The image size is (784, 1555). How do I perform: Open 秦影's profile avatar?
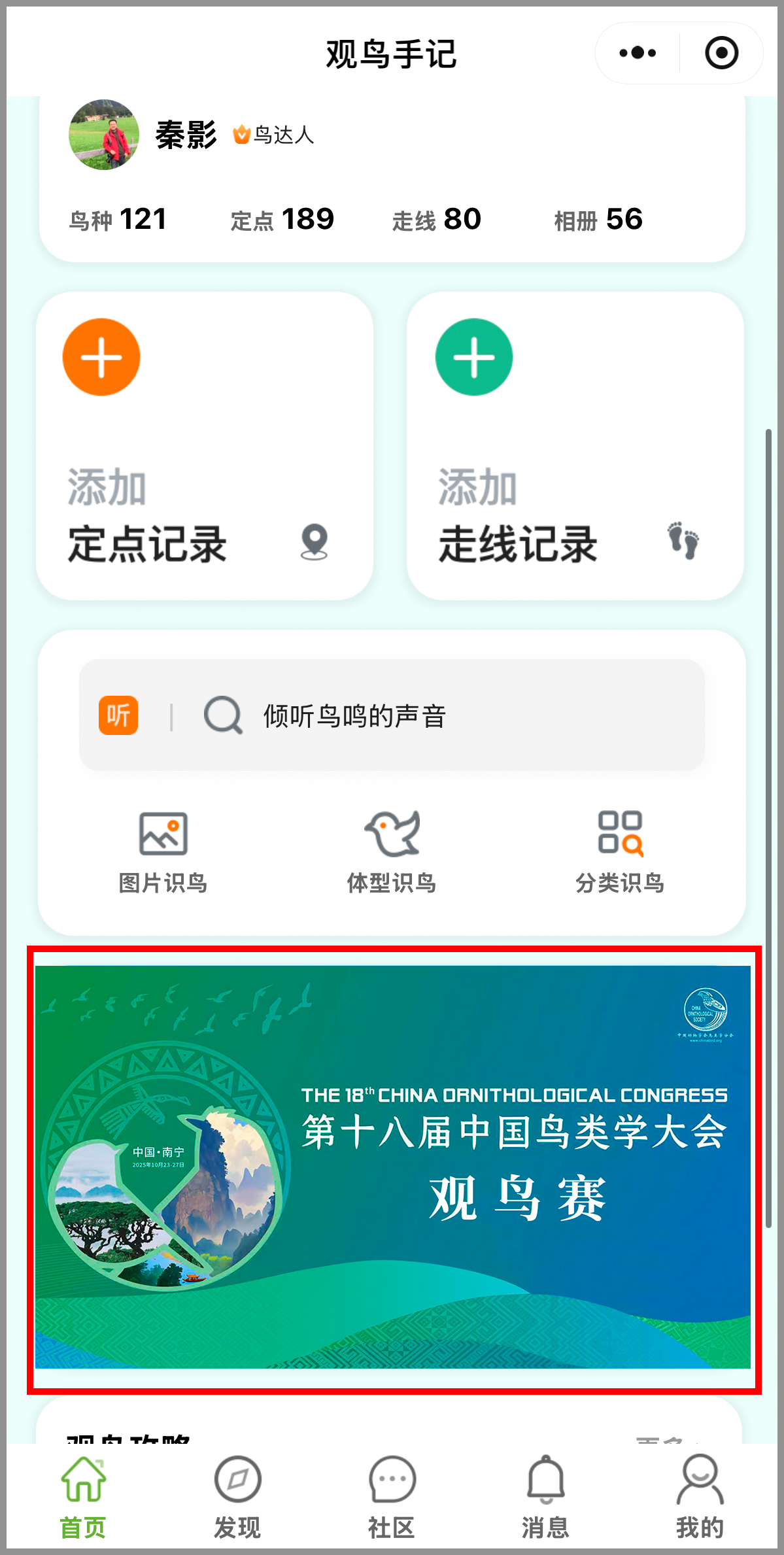pyautogui.click(x=104, y=135)
